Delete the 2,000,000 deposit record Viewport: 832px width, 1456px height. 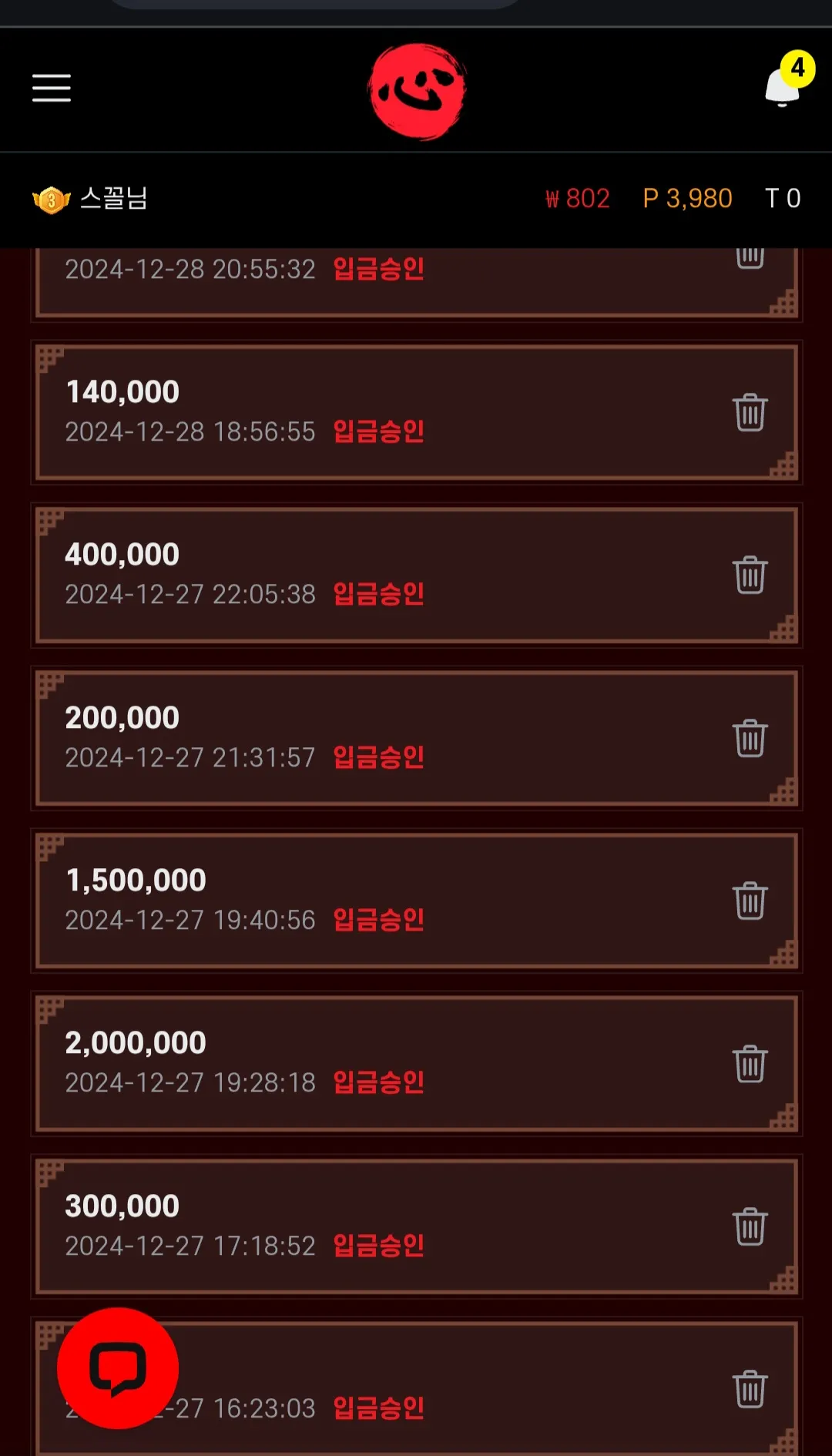(x=750, y=1064)
